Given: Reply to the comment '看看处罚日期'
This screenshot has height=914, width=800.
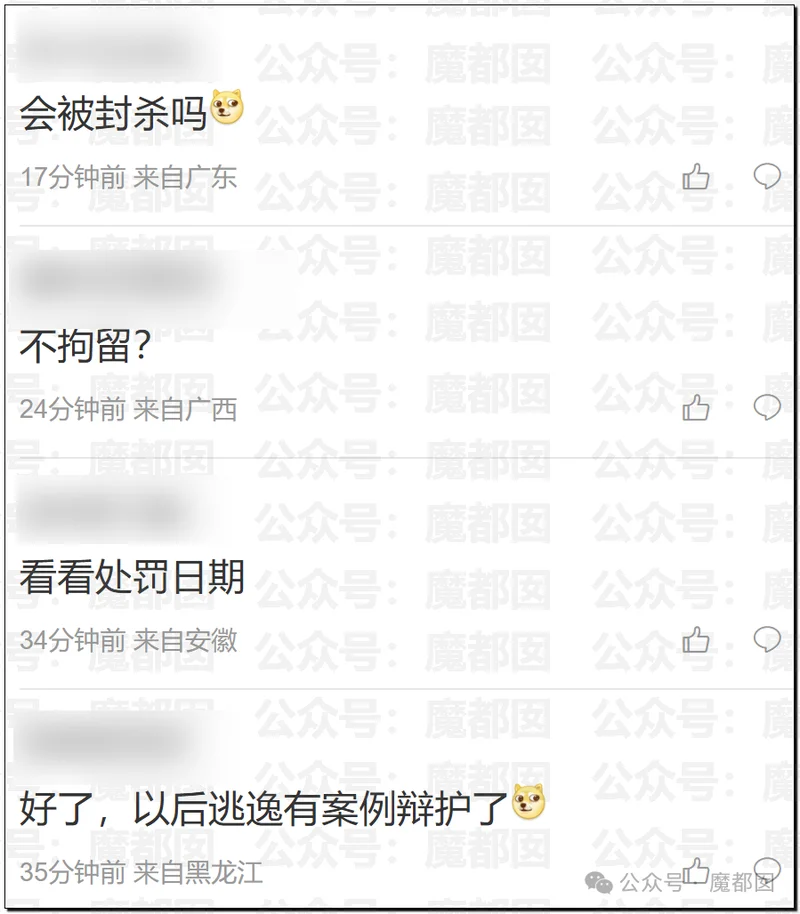Looking at the screenshot, I should [767, 638].
